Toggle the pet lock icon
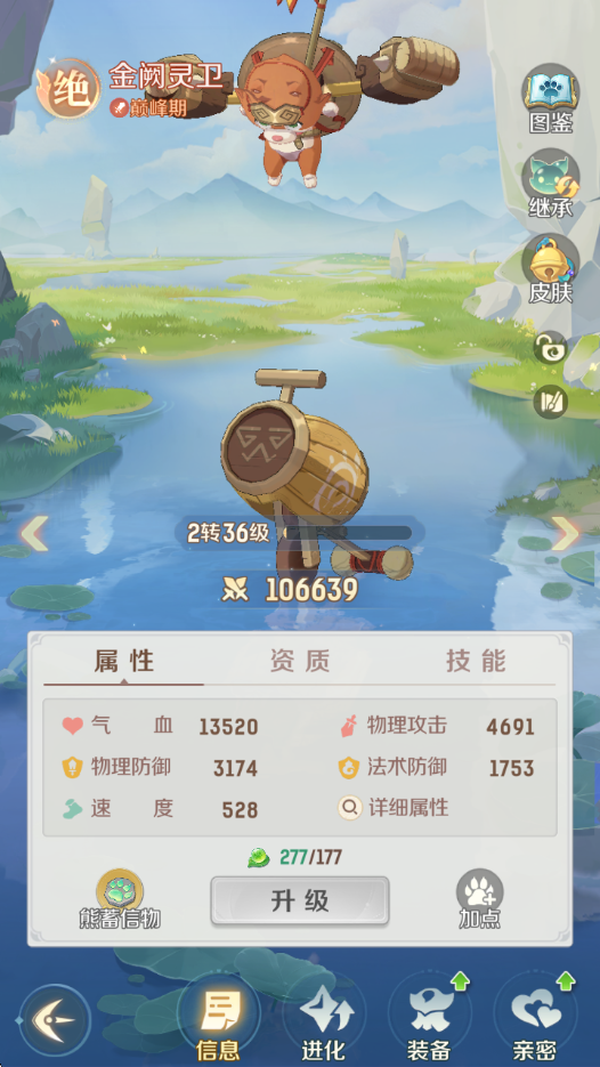This screenshot has width=600, height=1067. 550,348
